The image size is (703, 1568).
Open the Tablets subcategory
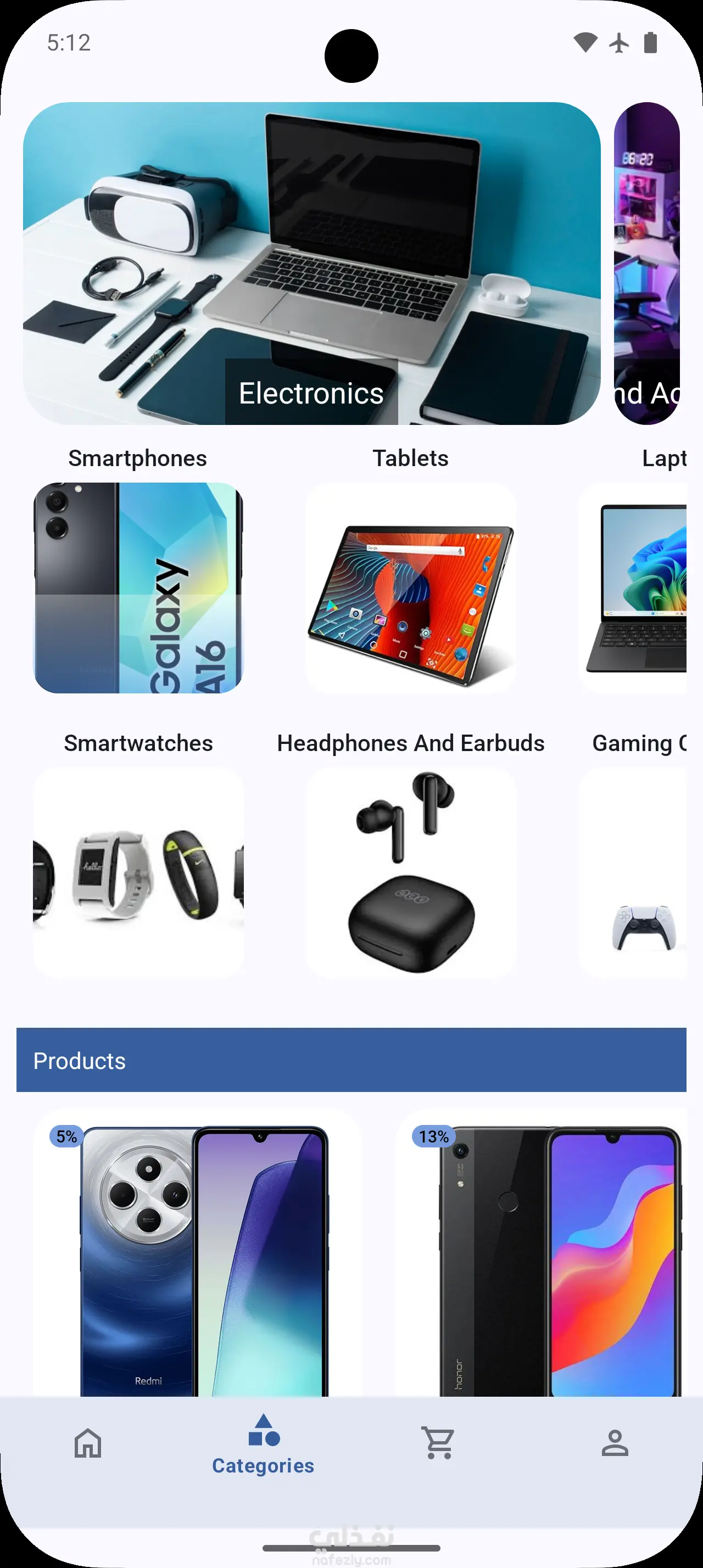(x=410, y=587)
